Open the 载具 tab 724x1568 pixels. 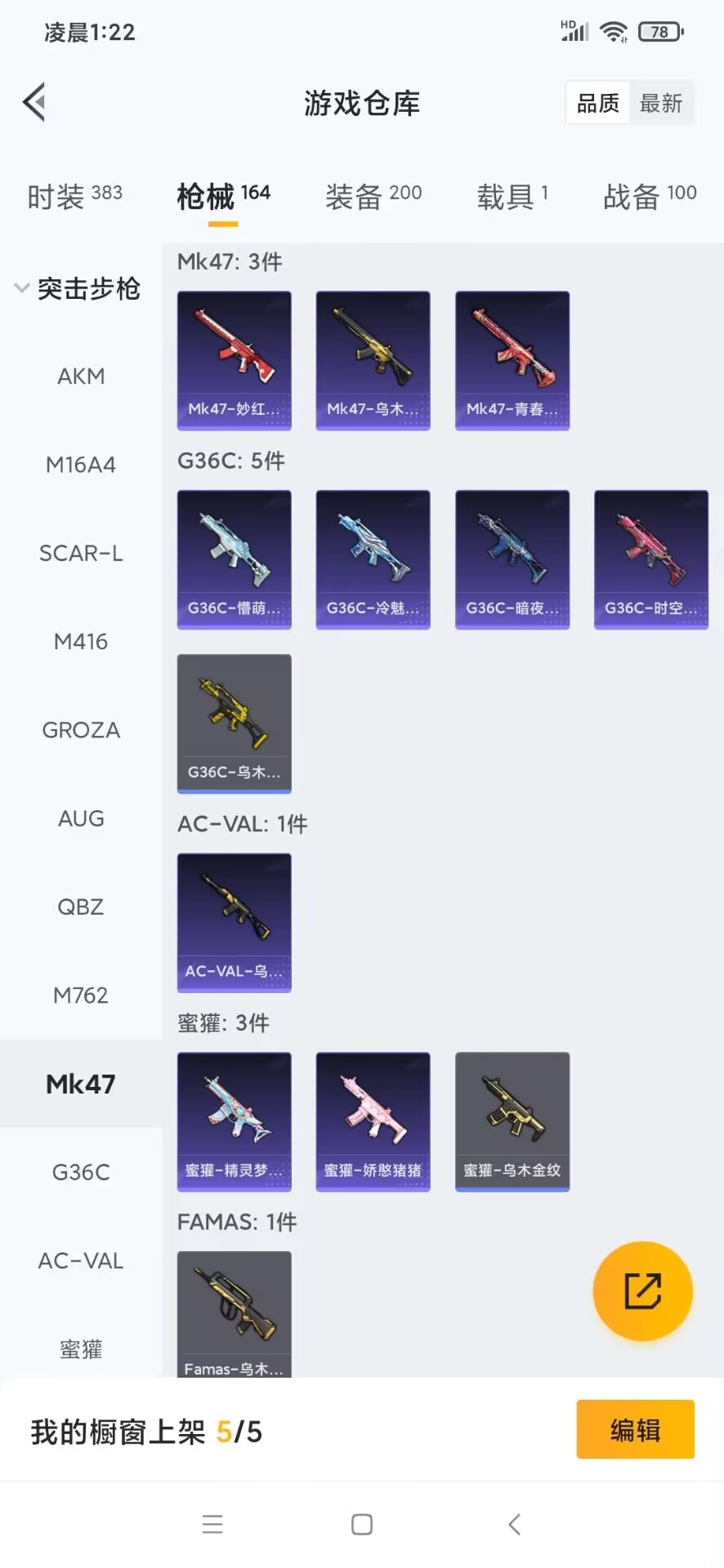coord(512,195)
